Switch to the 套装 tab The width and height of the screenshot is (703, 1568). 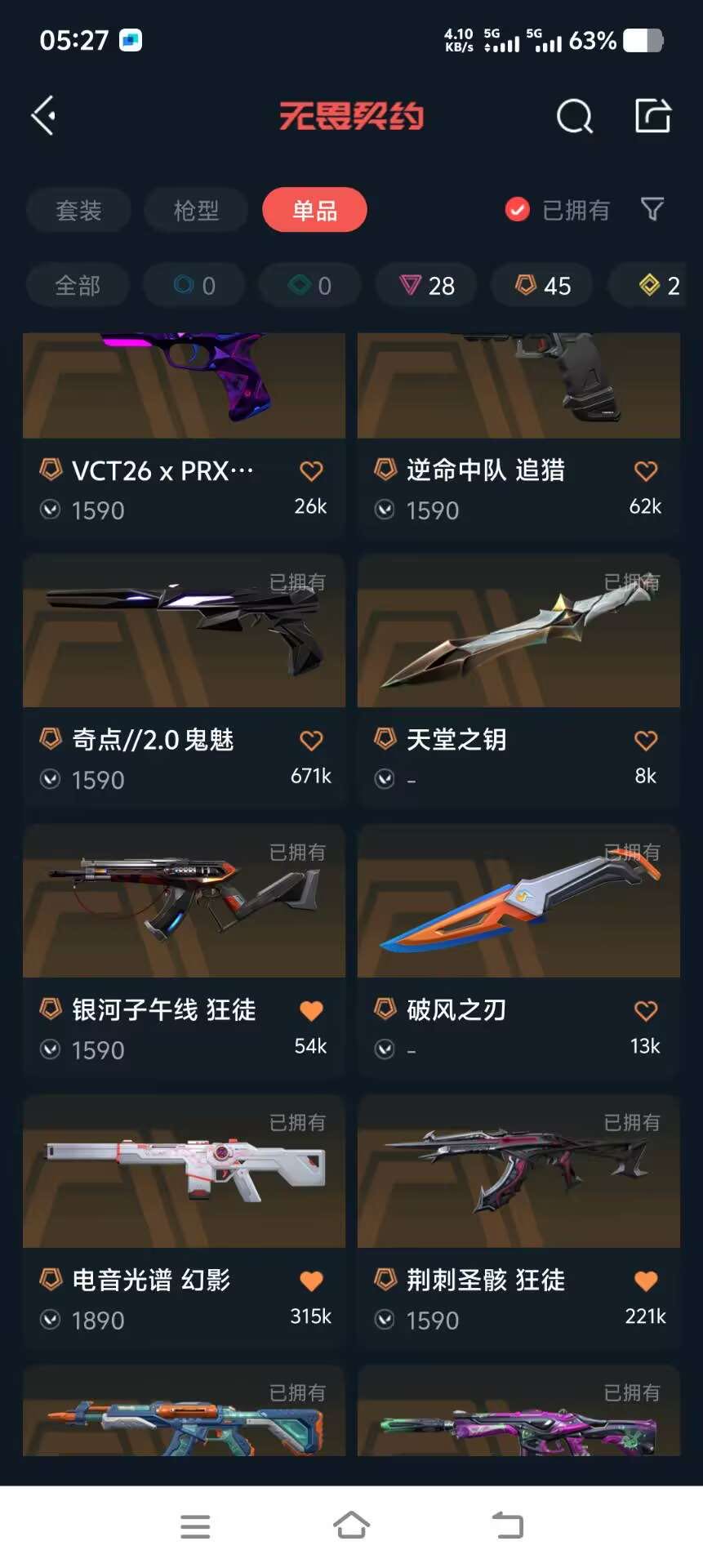(x=78, y=210)
